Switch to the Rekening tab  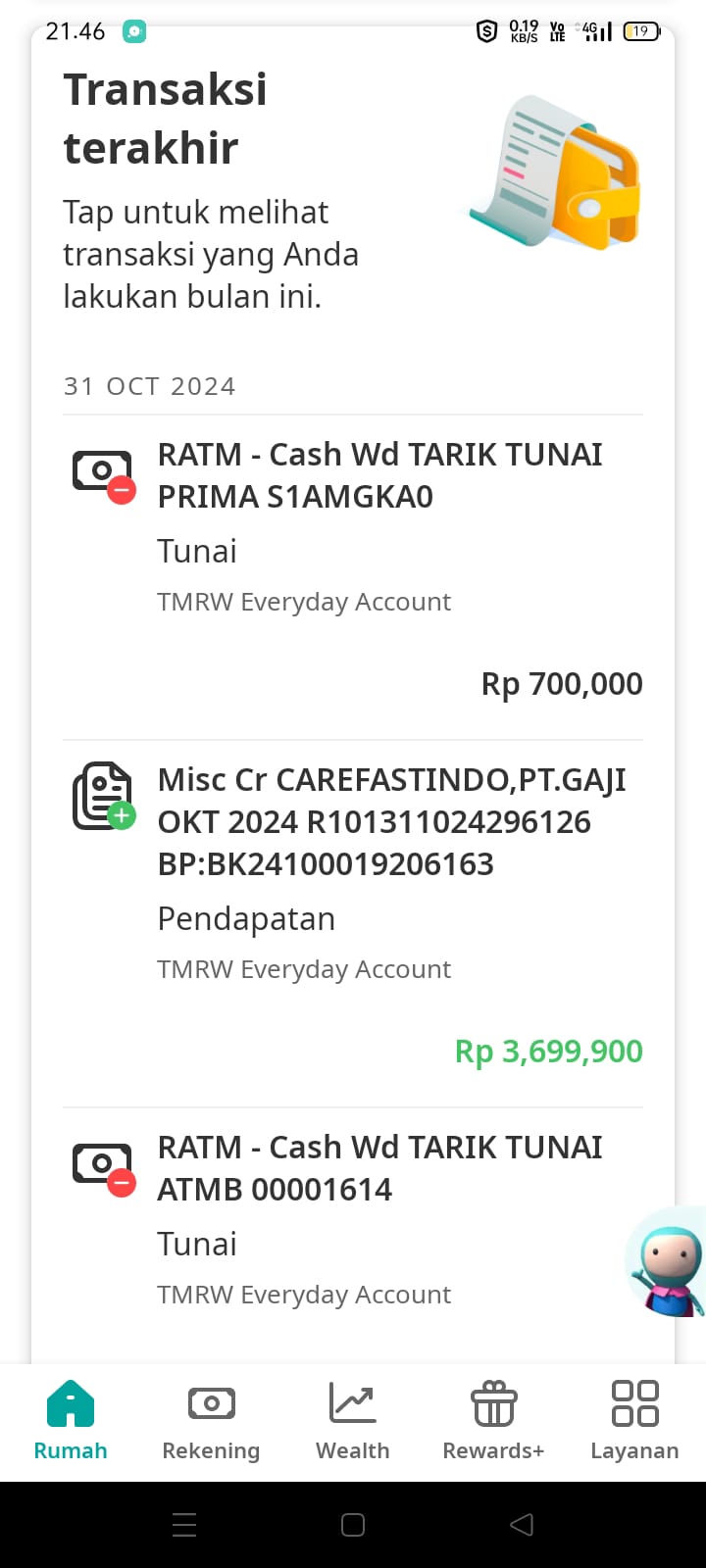pyautogui.click(x=211, y=1421)
